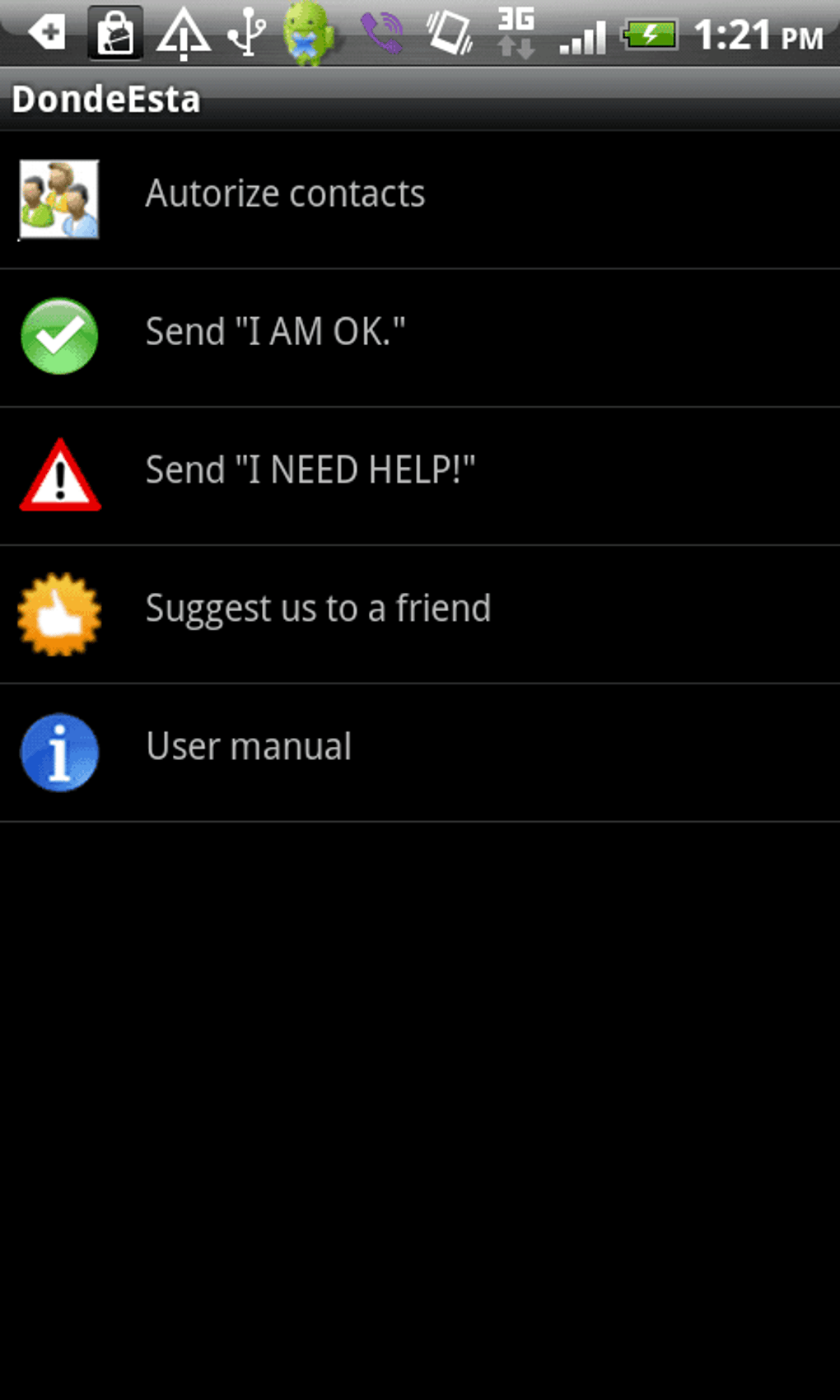Send the "I NEED HELP!" alert

420,476
